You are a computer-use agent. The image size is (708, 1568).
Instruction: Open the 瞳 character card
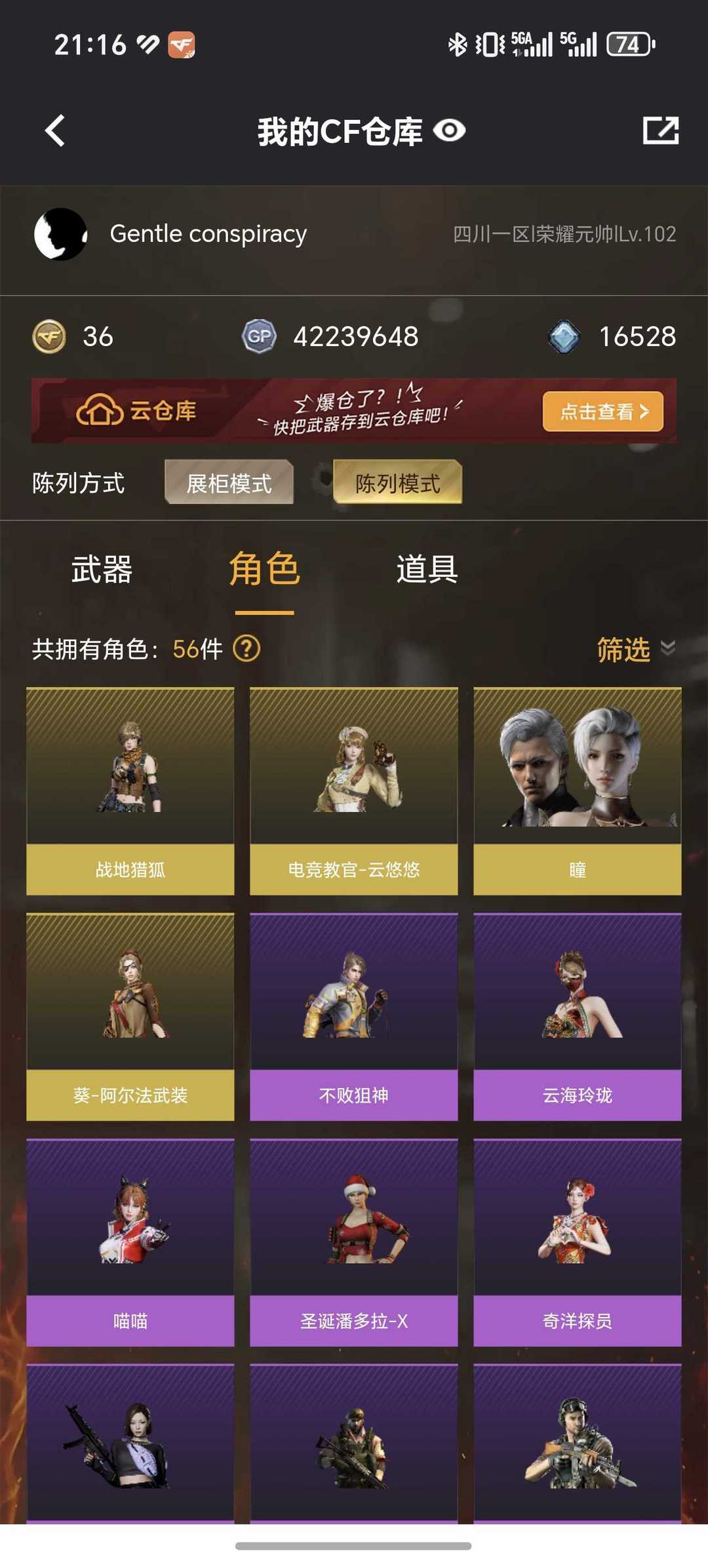pos(578,791)
